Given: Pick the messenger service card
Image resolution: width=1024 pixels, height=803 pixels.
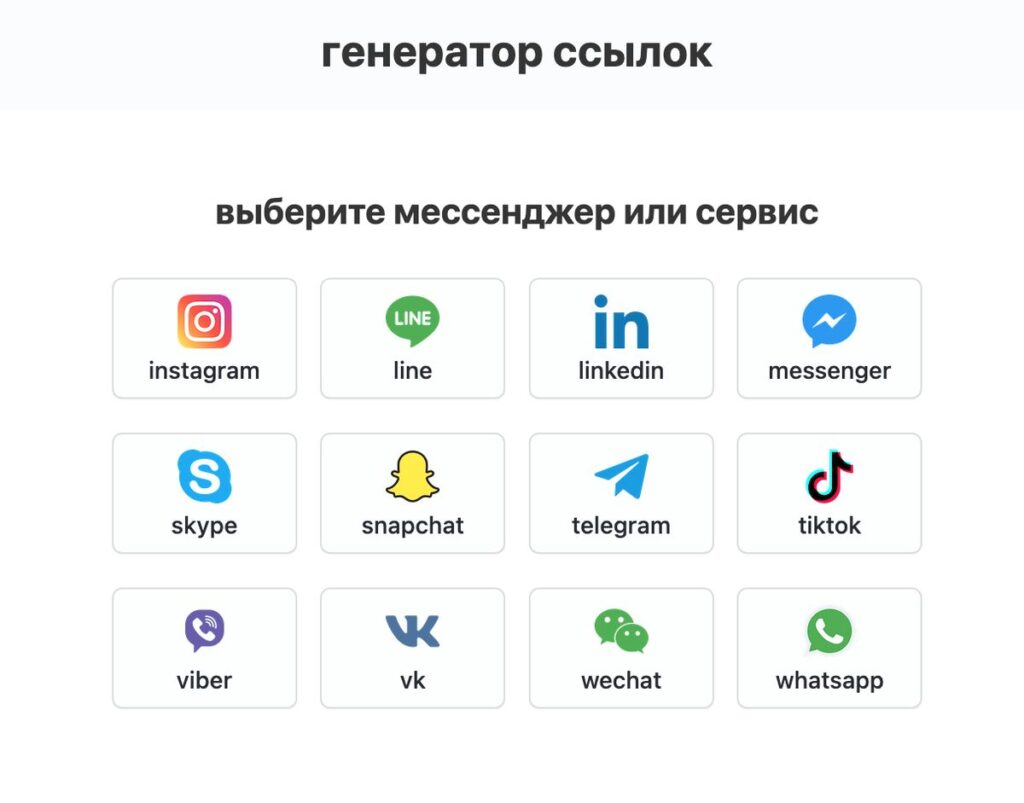Looking at the screenshot, I should pyautogui.click(x=829, y=338).
